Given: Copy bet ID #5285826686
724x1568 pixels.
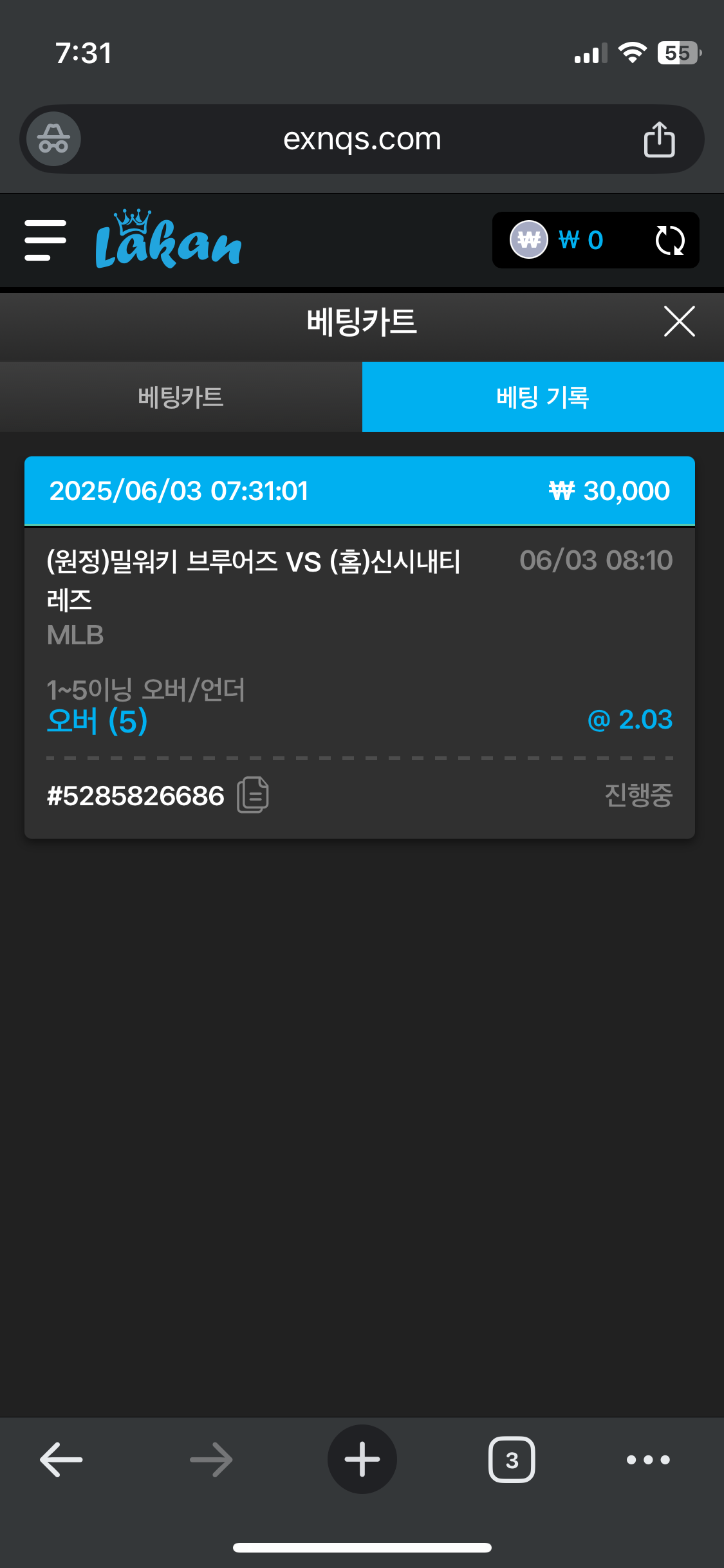Looking at the screenshot, I should pyautogui.click(x=253, y=795).
